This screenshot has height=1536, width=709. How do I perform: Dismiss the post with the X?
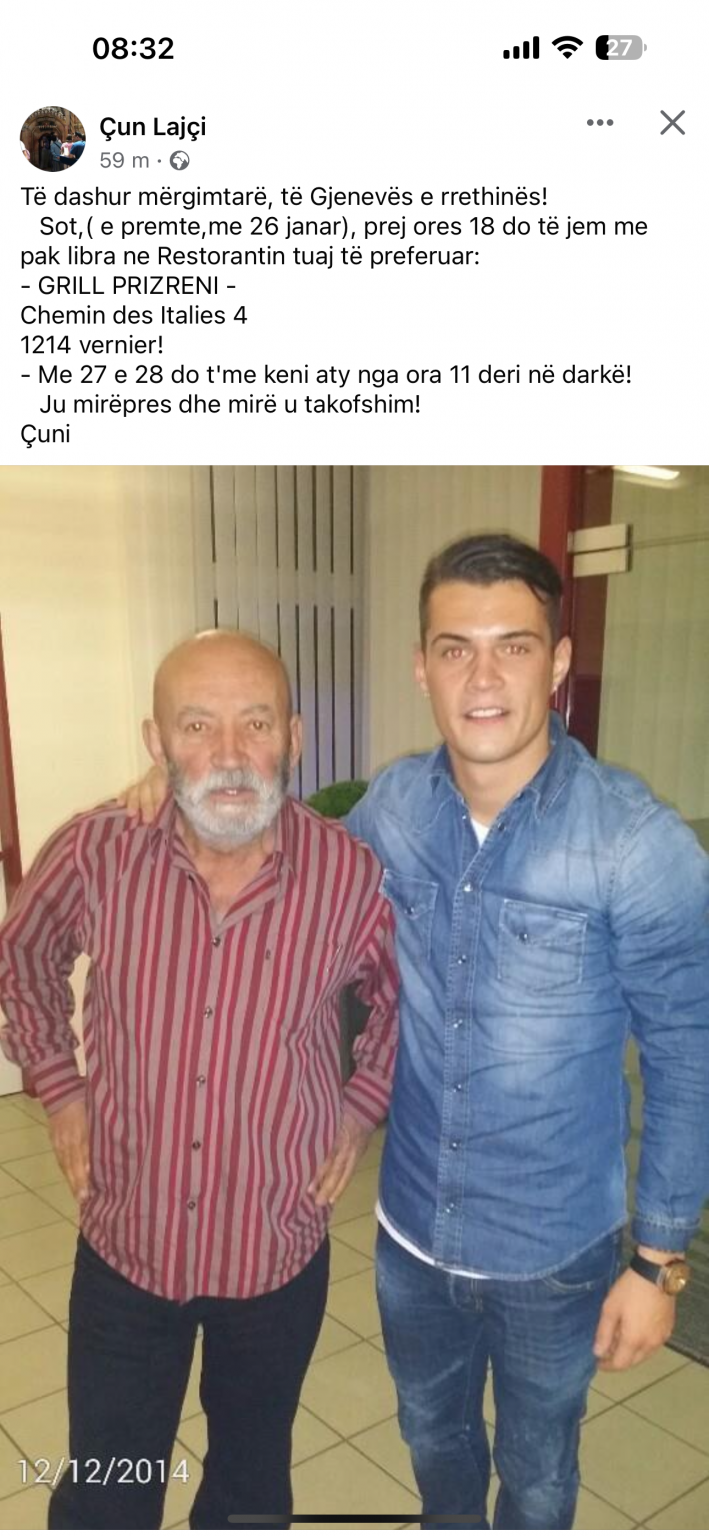pyautogui.click(x=672, y=123)
